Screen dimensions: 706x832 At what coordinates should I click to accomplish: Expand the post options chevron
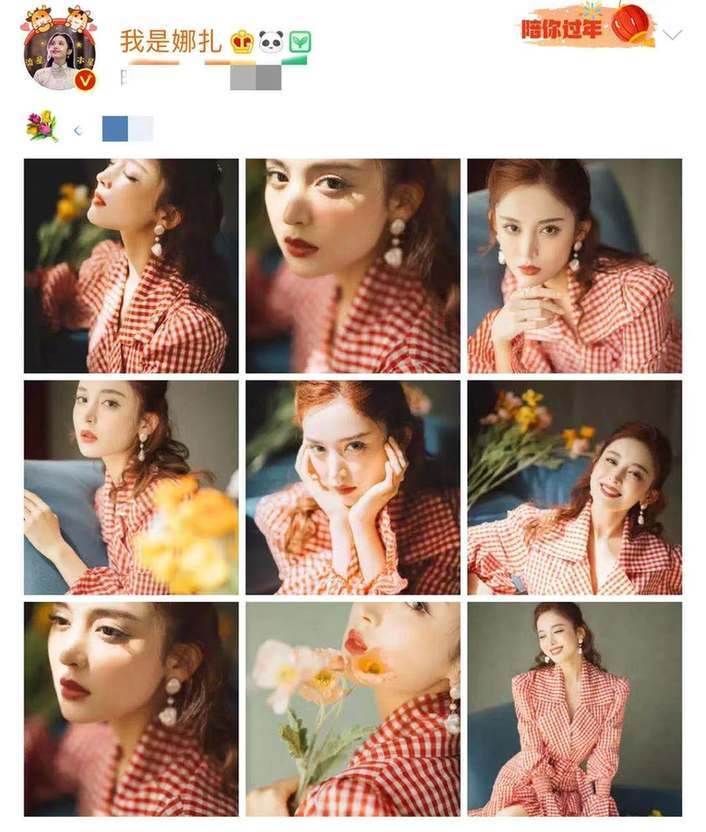tap(673, 35)
